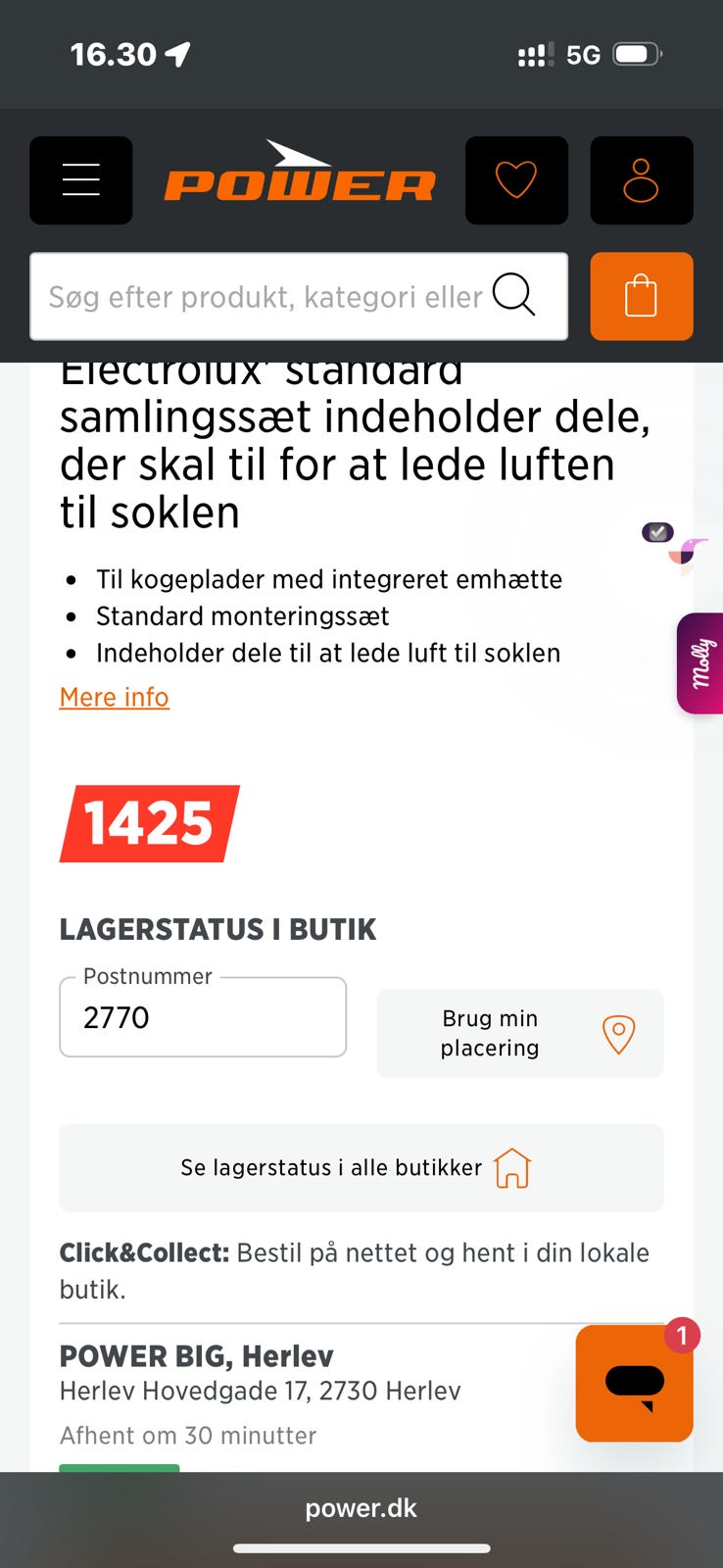Select the POWER BIG, Herlev store entry

click(196, 1356)
